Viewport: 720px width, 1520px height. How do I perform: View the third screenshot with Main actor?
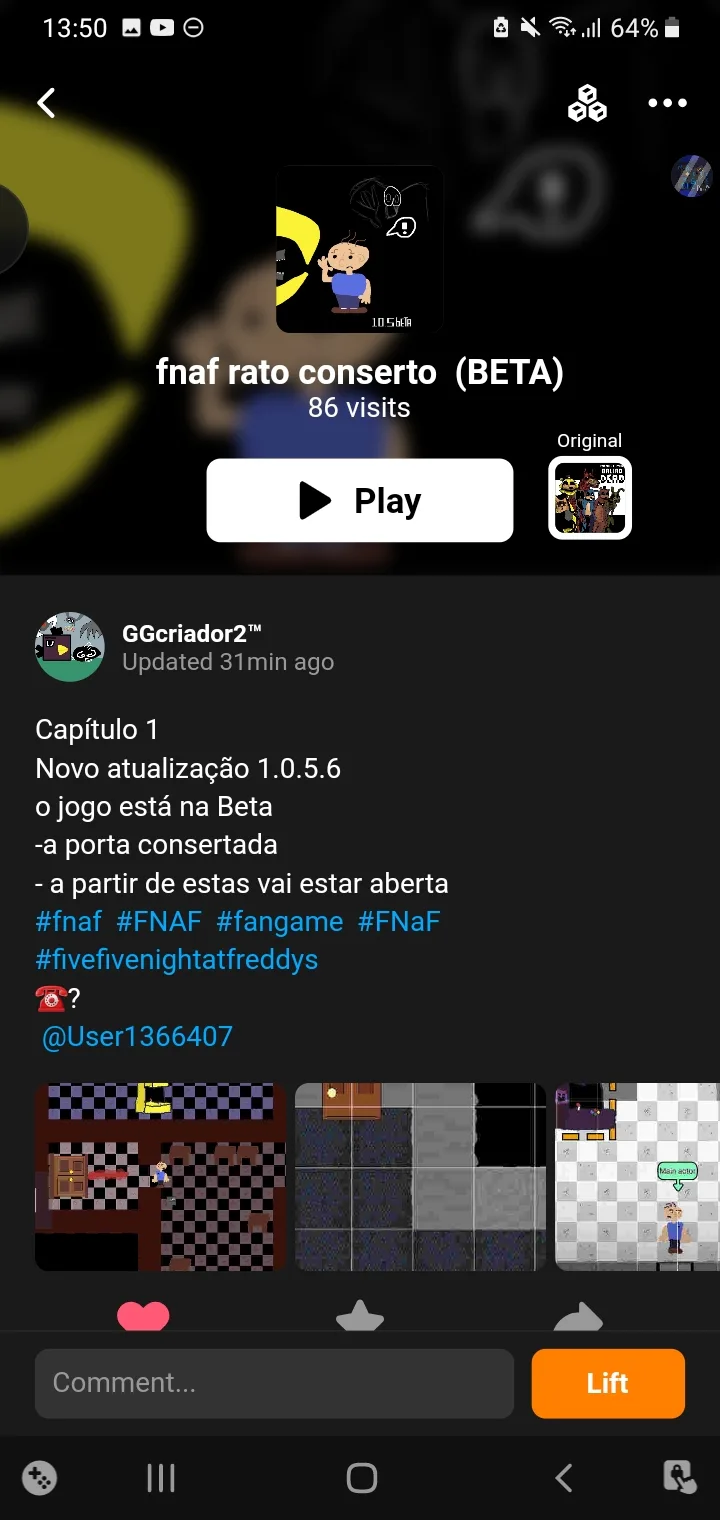click(x=637, y=1177)
